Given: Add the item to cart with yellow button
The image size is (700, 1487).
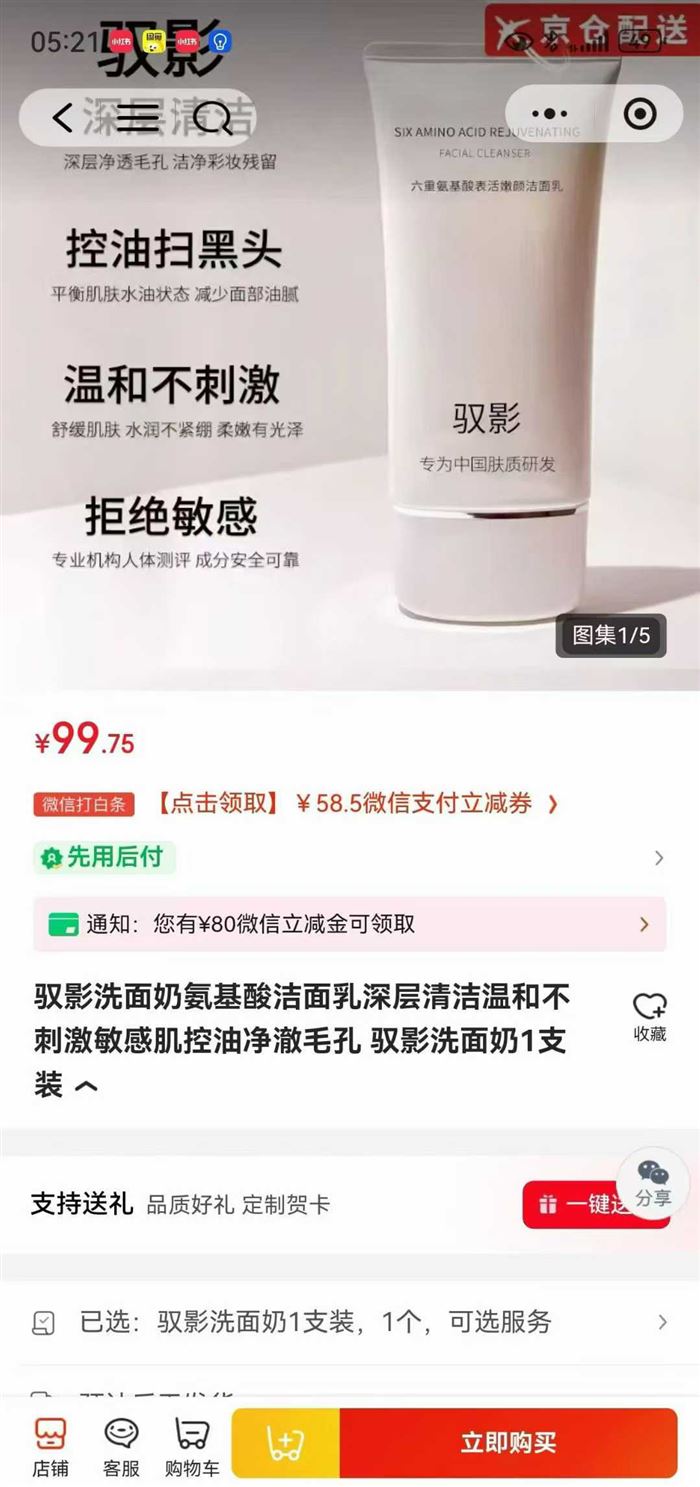Looking at the screenshot, I should click(285, 1443).
